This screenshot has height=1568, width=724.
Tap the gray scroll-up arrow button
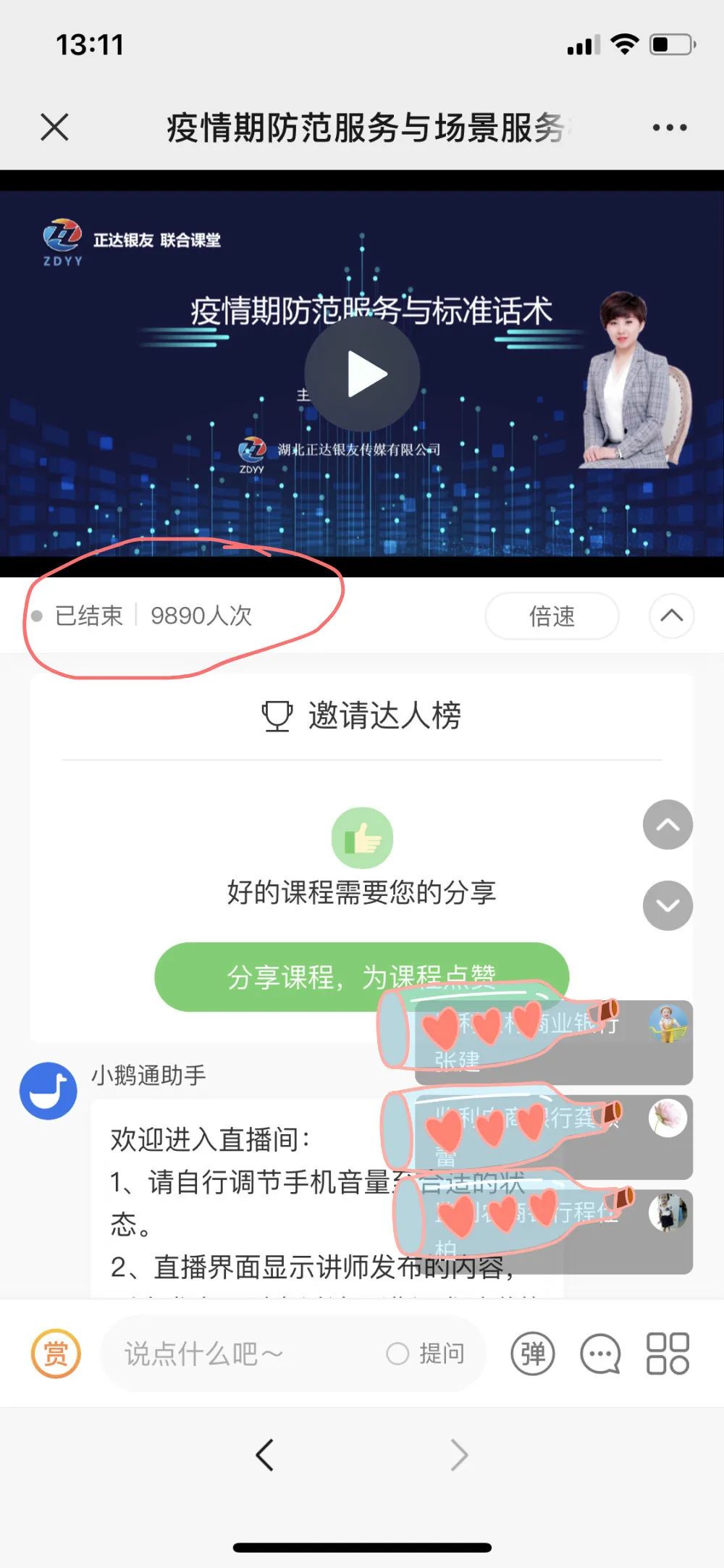tap(668, 825)
